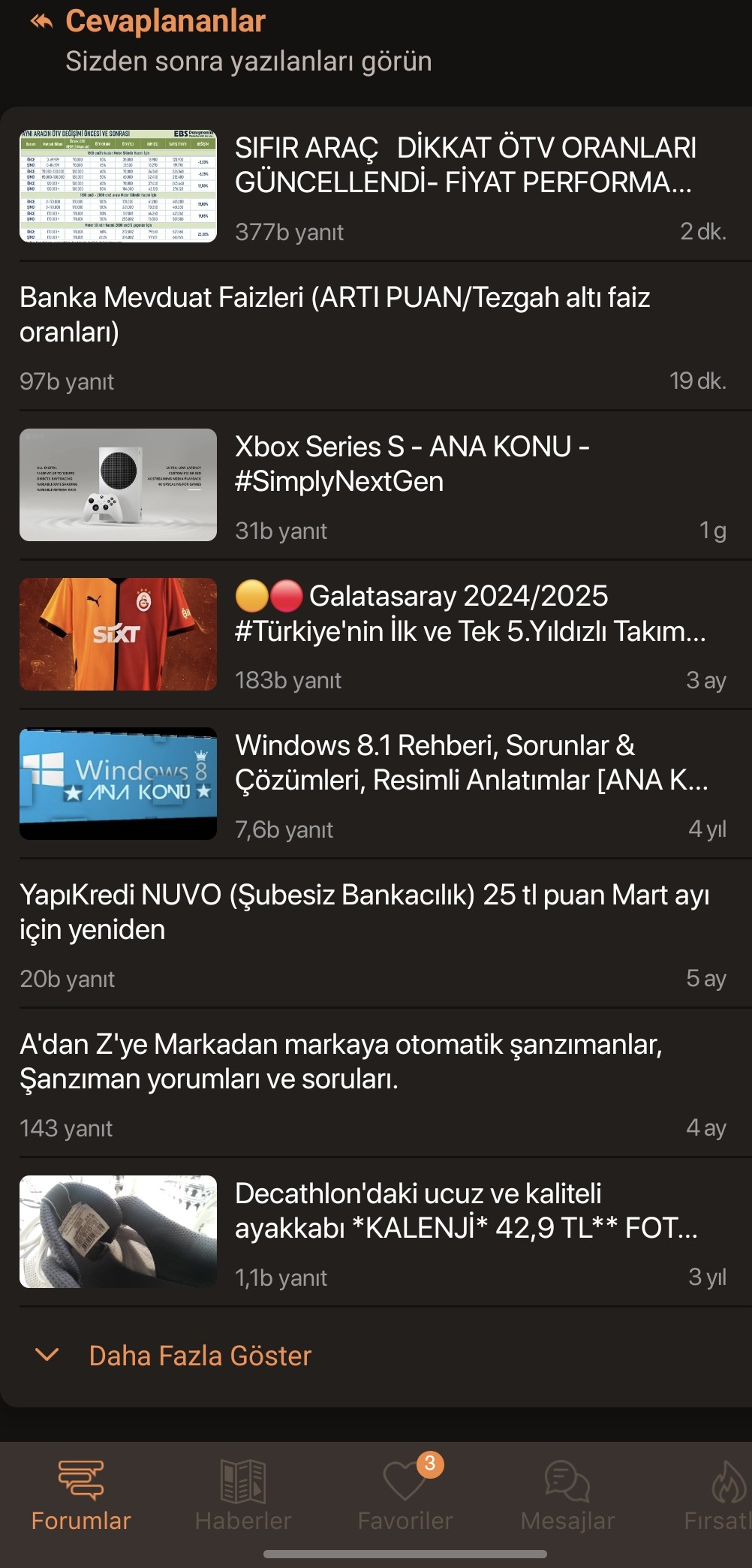
Task: Open the Favoriler tab
Action: pyautogui.click(x=405, y=1495)
